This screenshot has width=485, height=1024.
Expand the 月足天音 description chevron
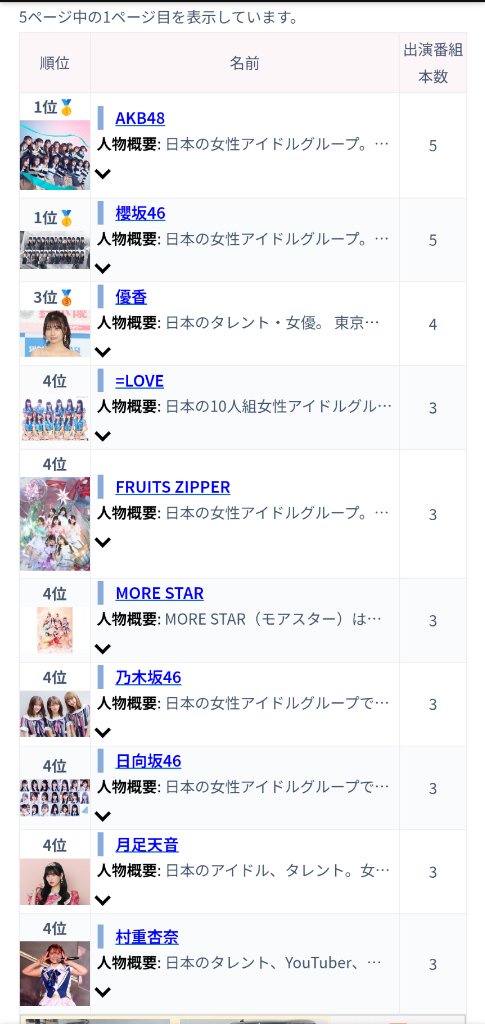tap(102, 901)
